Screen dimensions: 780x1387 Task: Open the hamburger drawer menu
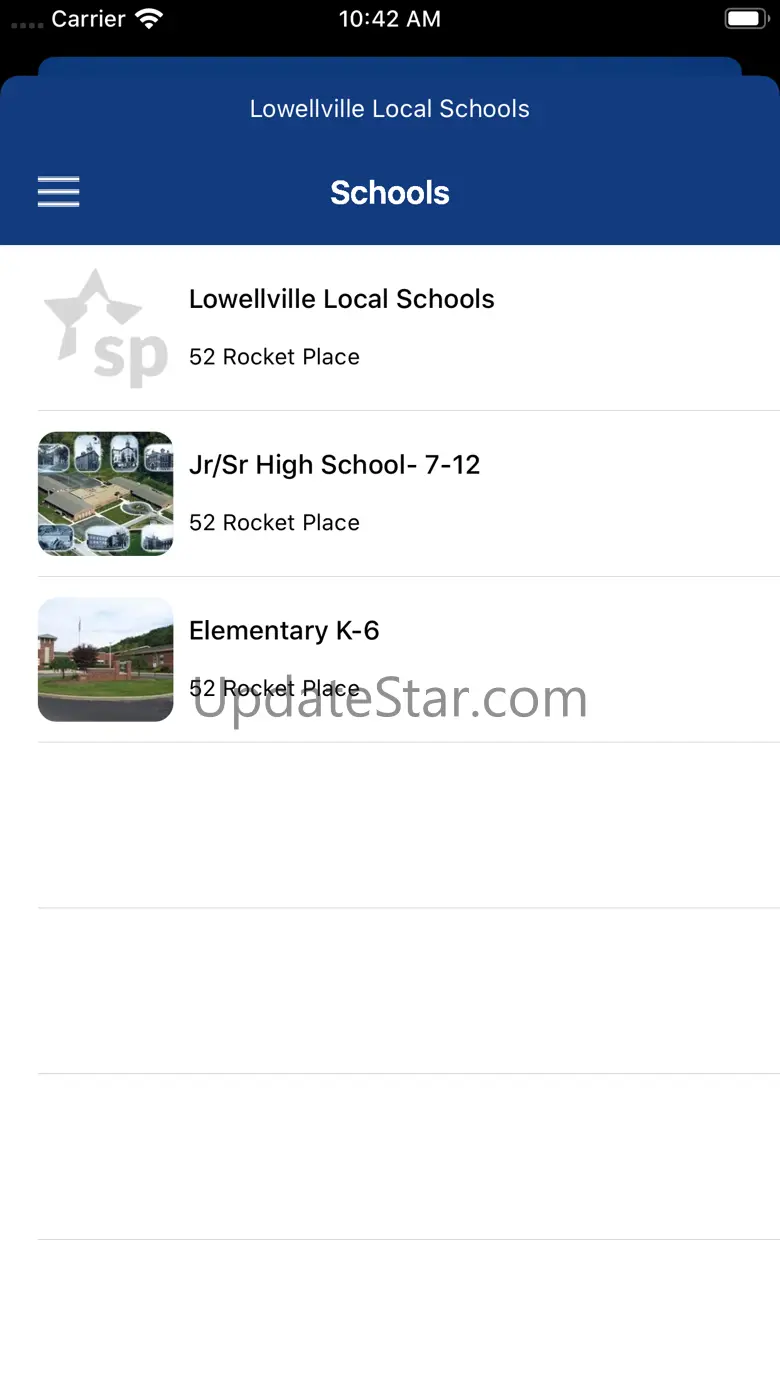pos(58,192)
